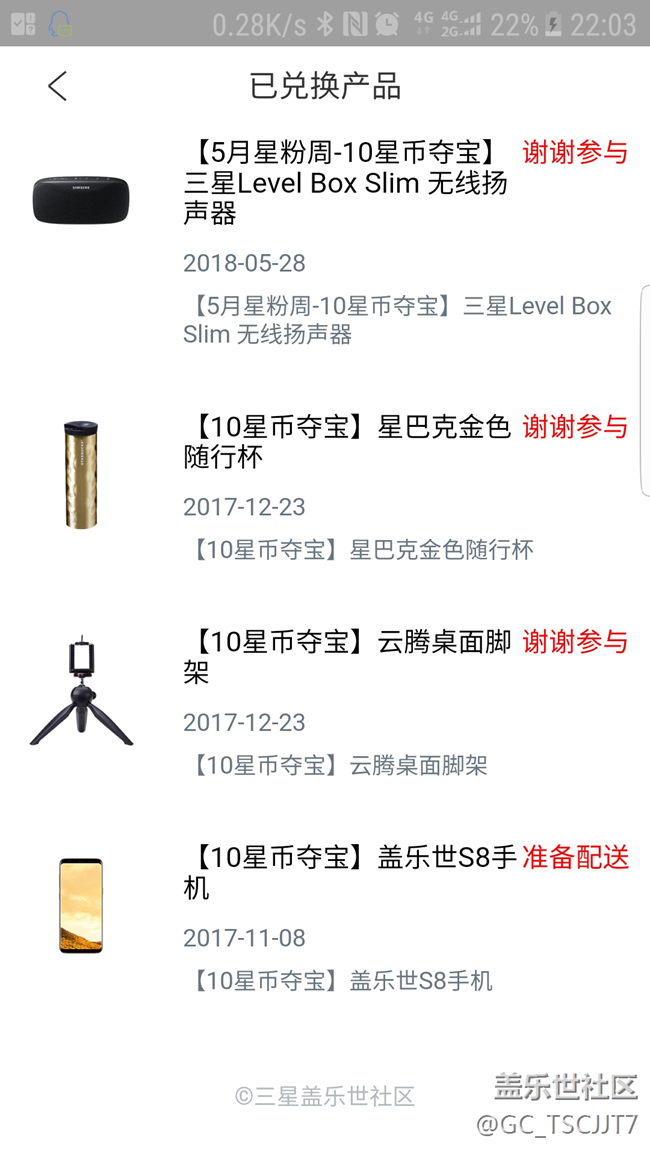Go back from the 已兑换产品 page
The height and width of the screenshot is (1156, 650).
pos(58,86)
